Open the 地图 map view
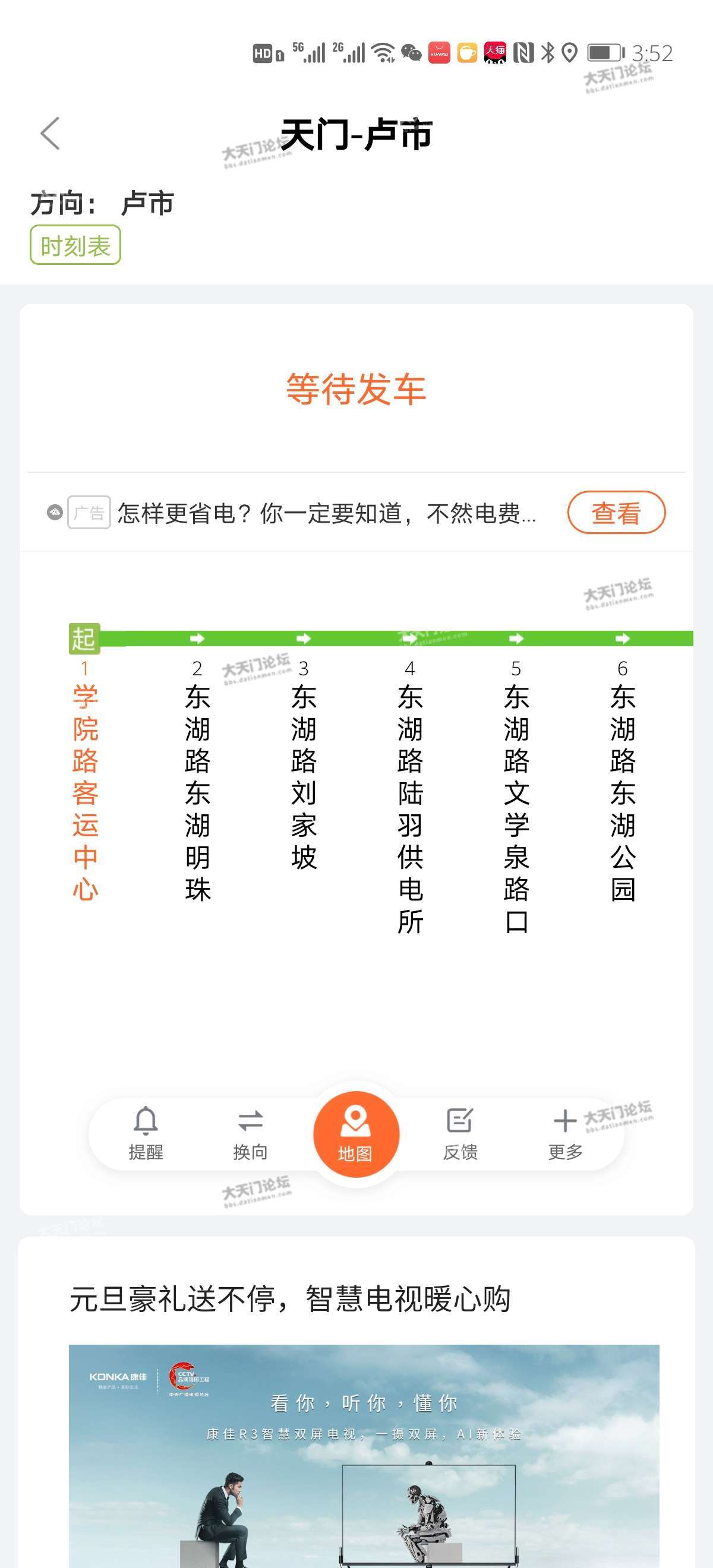This screenshot has height=1568, width=713. pyautogui.click(x=355, y=1134)
